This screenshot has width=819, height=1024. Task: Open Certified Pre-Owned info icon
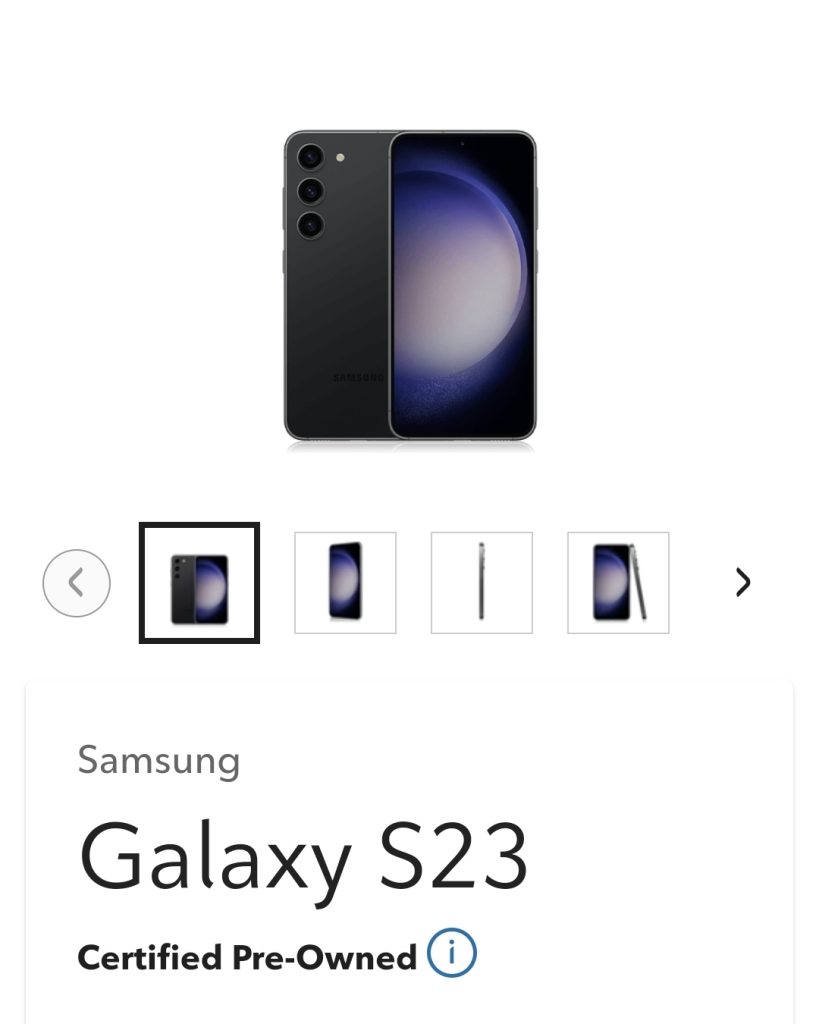coord(451,954)
